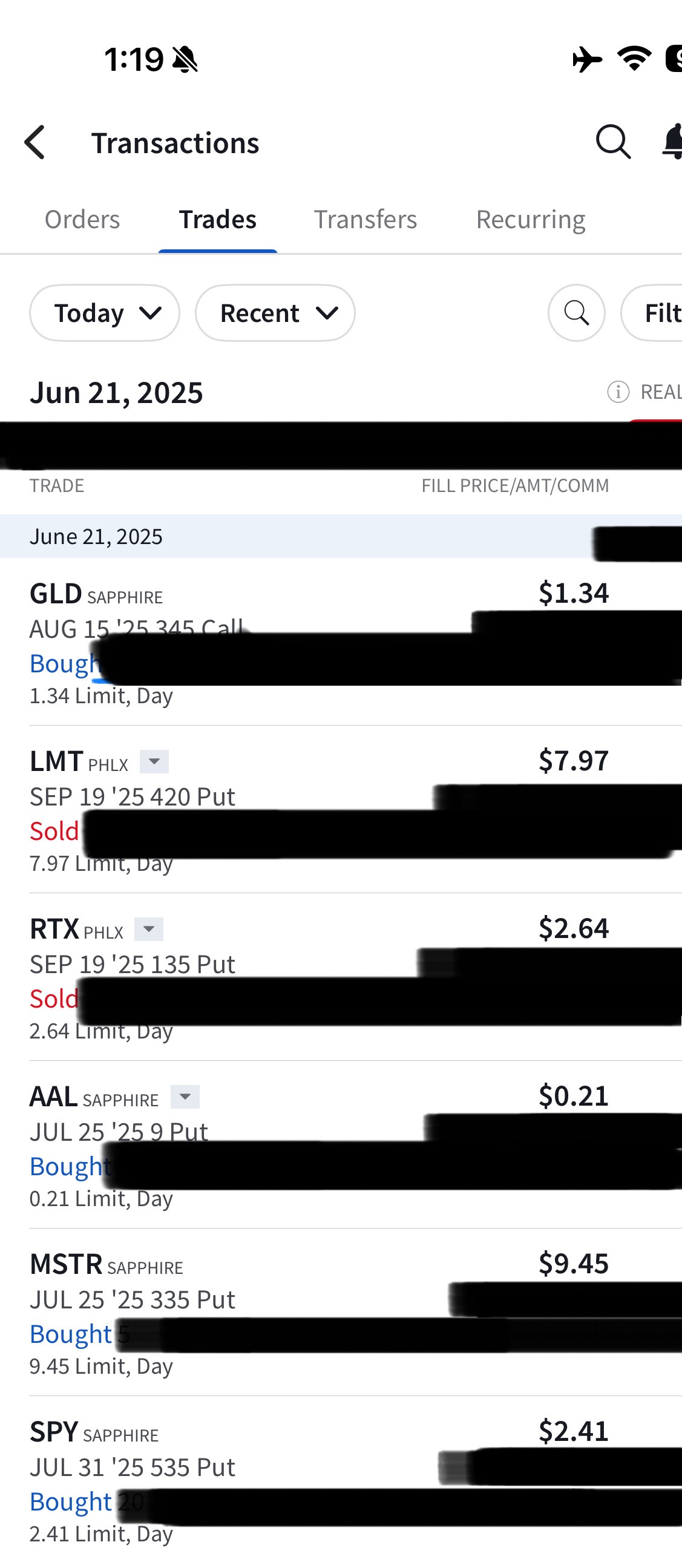682x1568 pixels.
Task: Open the Recent sort dropdown
Action: pyautogui.click(x=275, y=313)
